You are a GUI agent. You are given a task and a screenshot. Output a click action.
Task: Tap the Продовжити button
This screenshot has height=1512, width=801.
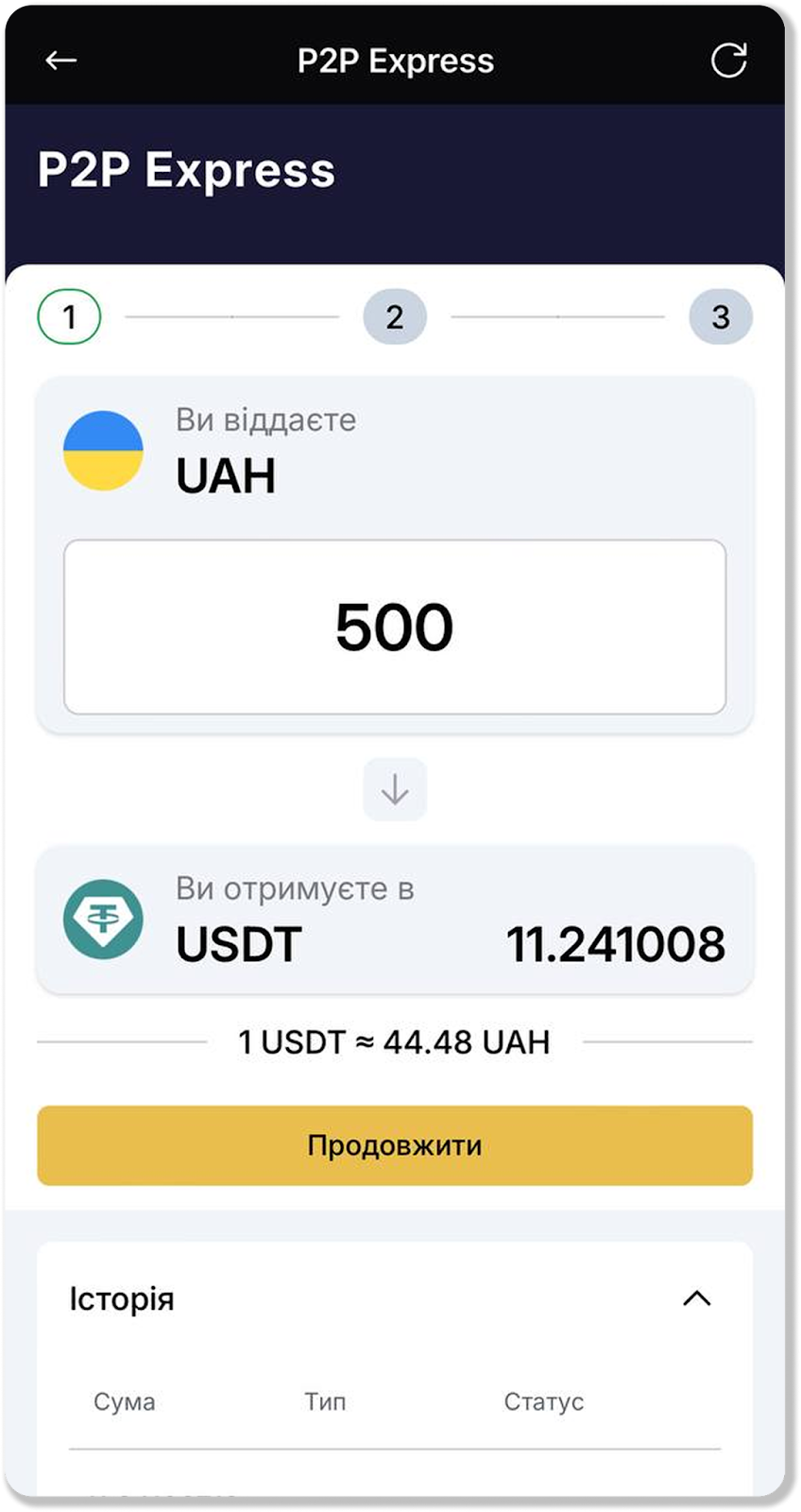click(x=395, y=1145)
